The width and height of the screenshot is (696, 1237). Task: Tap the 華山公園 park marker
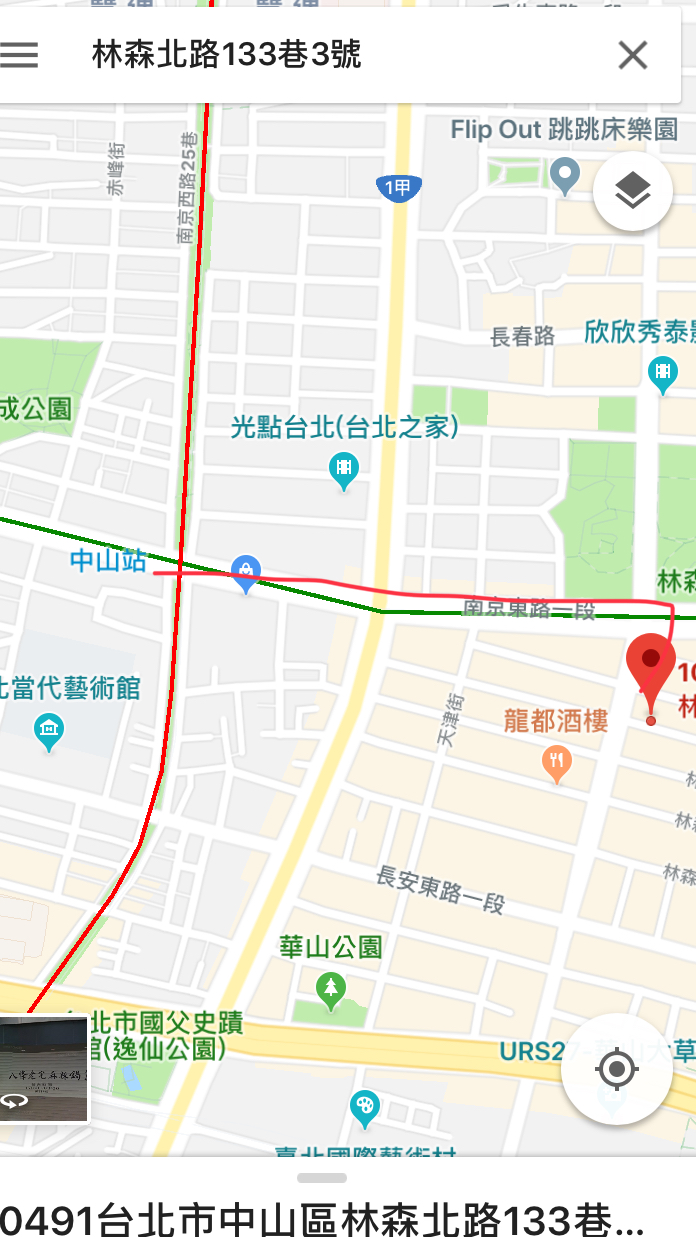[330, 989]
